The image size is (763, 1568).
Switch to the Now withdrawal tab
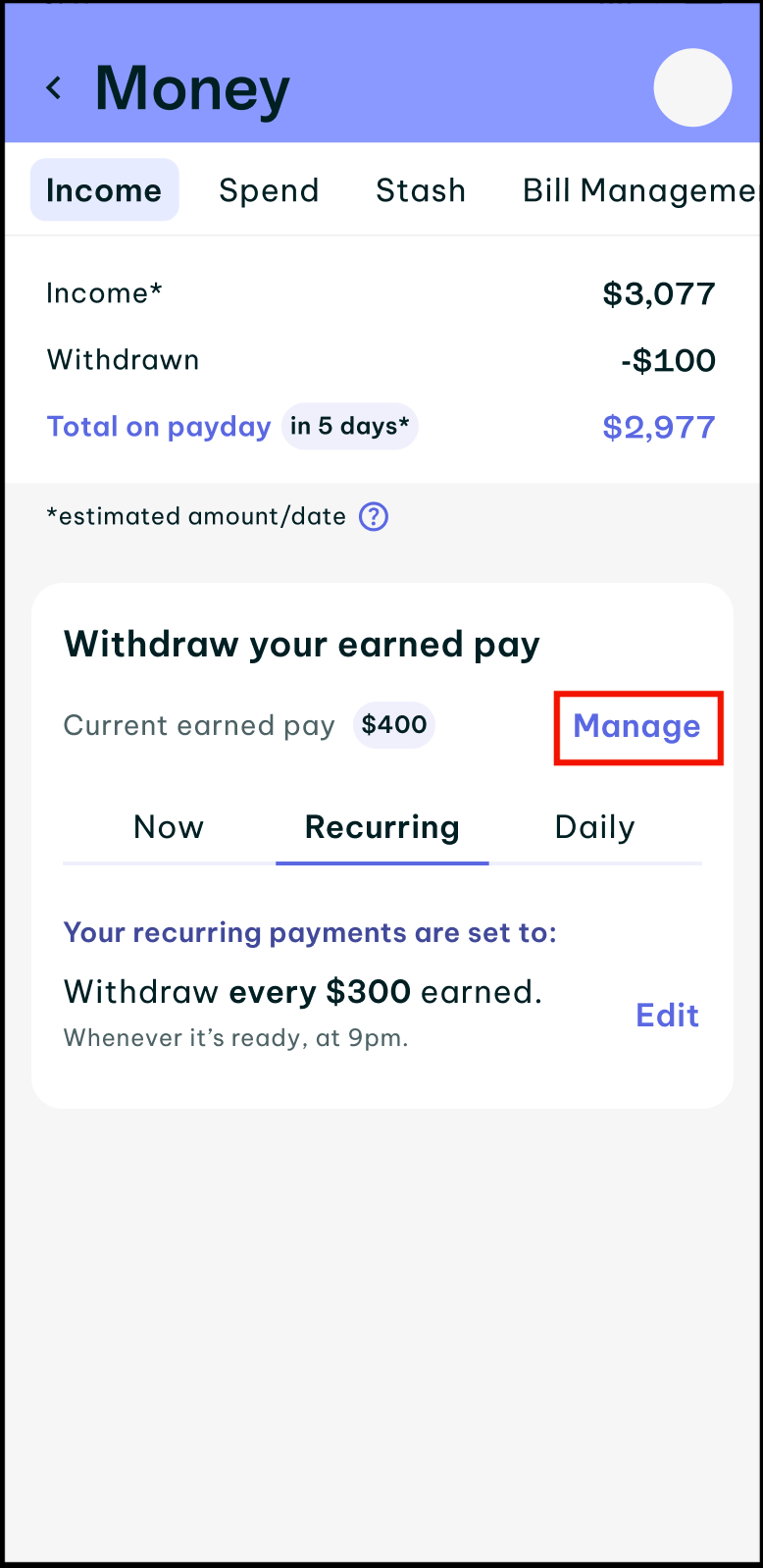click(169, 827)
